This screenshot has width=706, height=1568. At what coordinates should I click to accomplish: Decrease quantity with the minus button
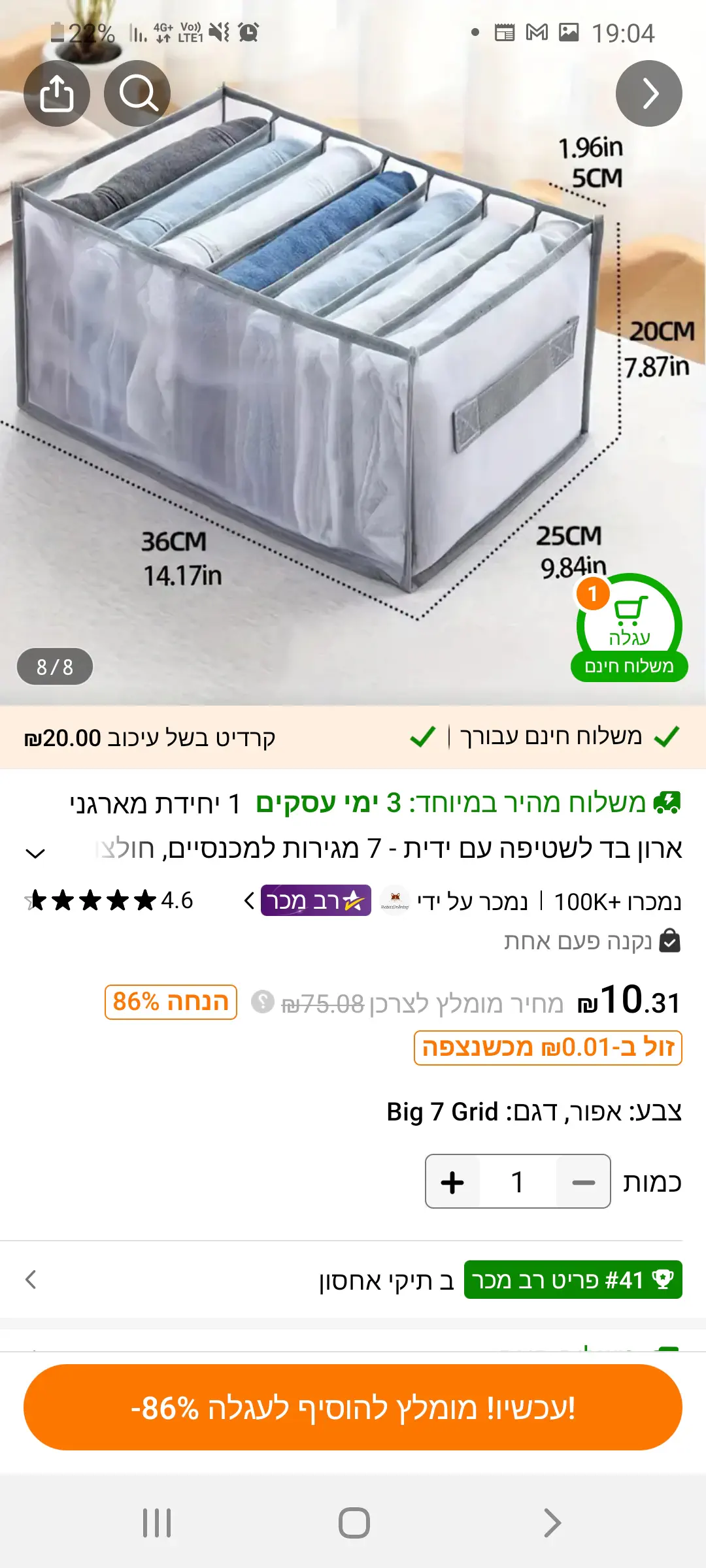tap(583, 1182)
